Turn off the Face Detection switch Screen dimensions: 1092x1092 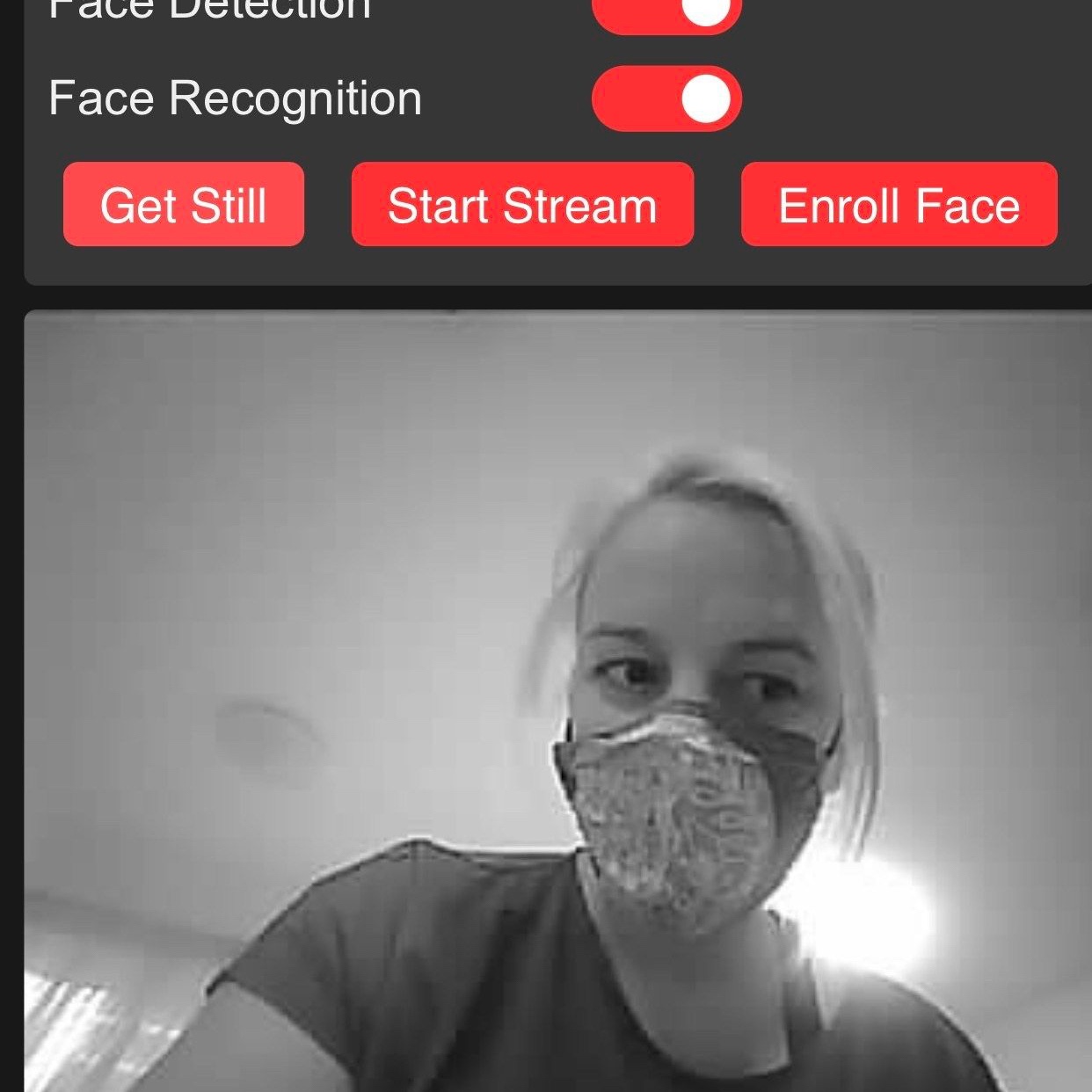tap(666, 12)
